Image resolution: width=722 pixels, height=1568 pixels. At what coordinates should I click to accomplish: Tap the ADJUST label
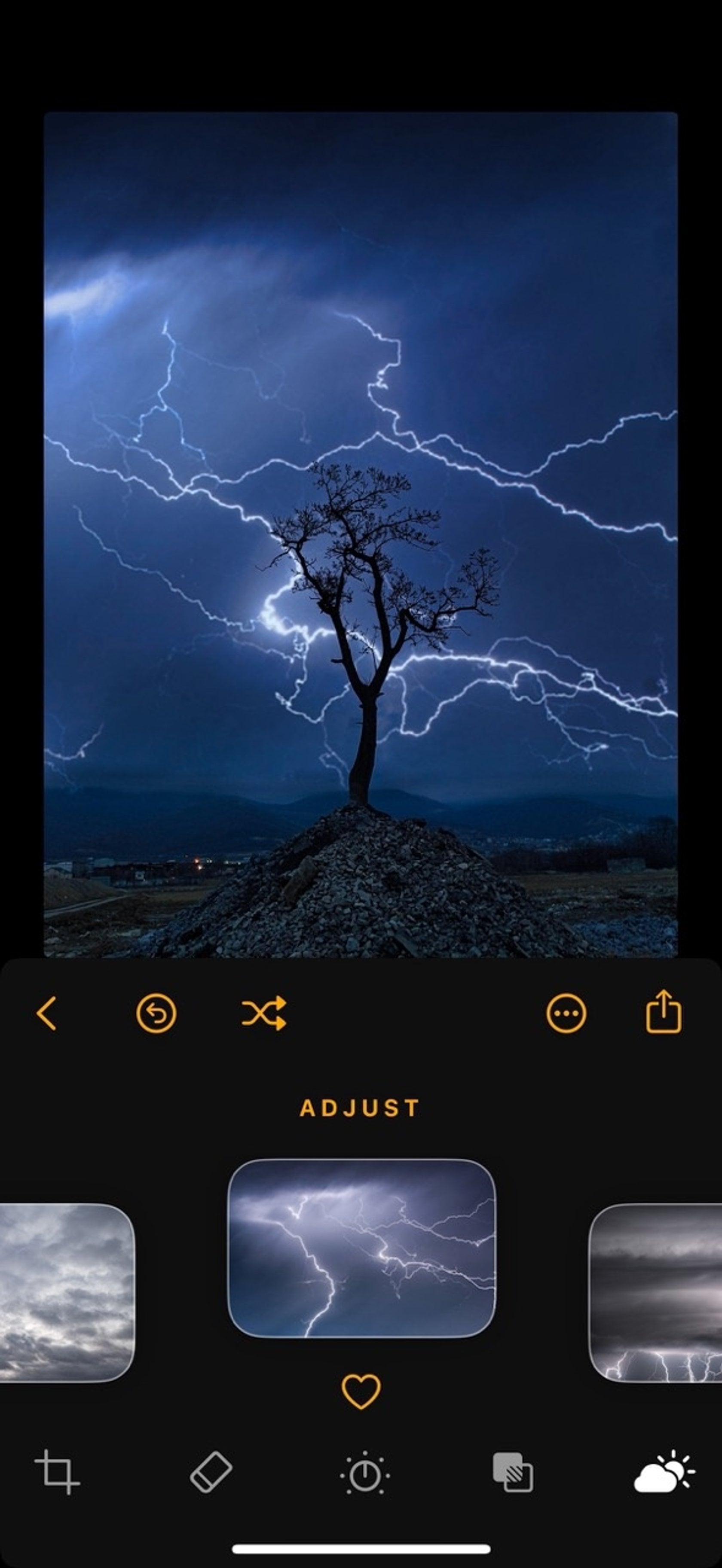click(x=360, y=1108)
